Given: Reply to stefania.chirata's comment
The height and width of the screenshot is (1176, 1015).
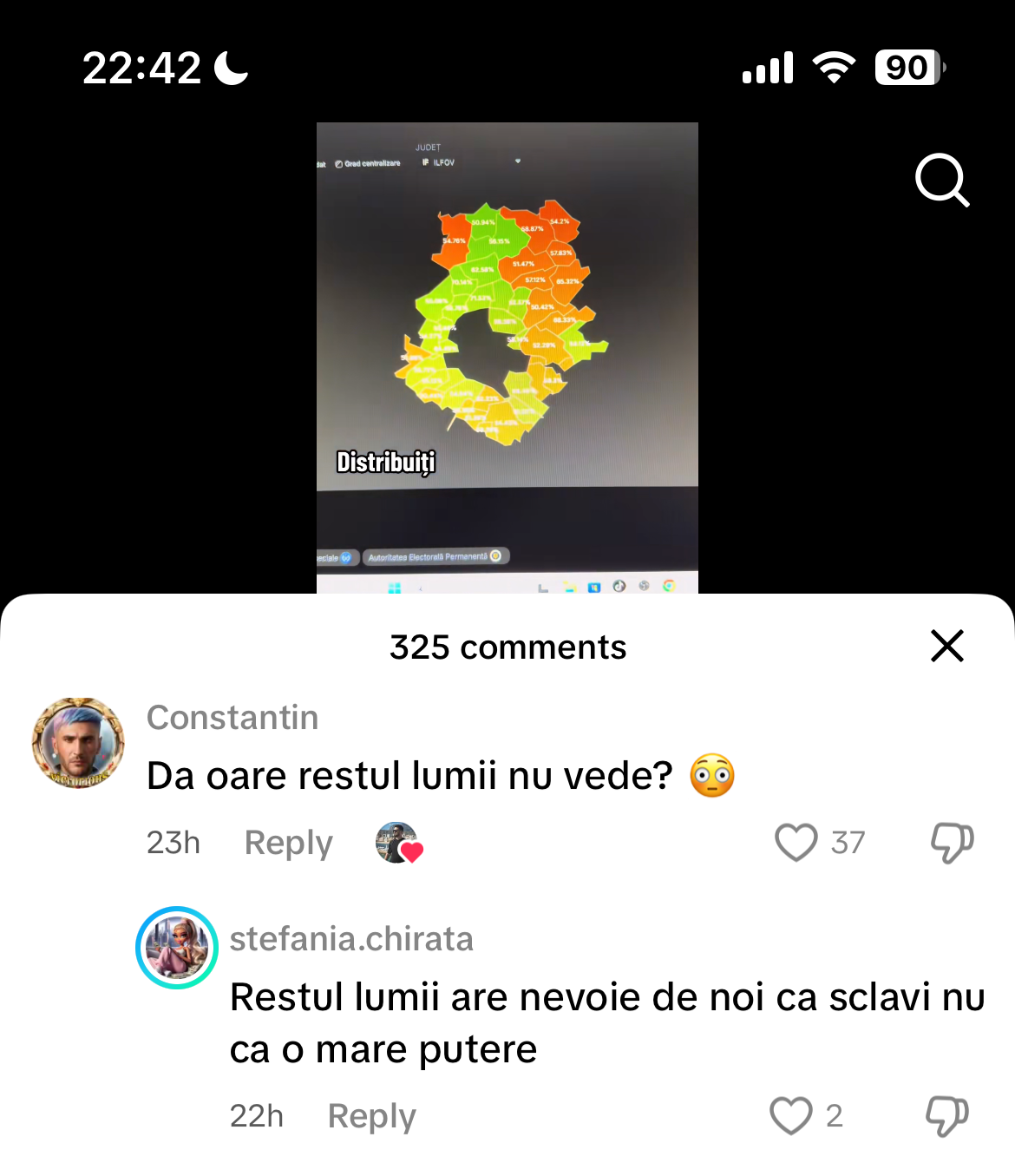Looking at the screenshot, I should pos(371,1116).
